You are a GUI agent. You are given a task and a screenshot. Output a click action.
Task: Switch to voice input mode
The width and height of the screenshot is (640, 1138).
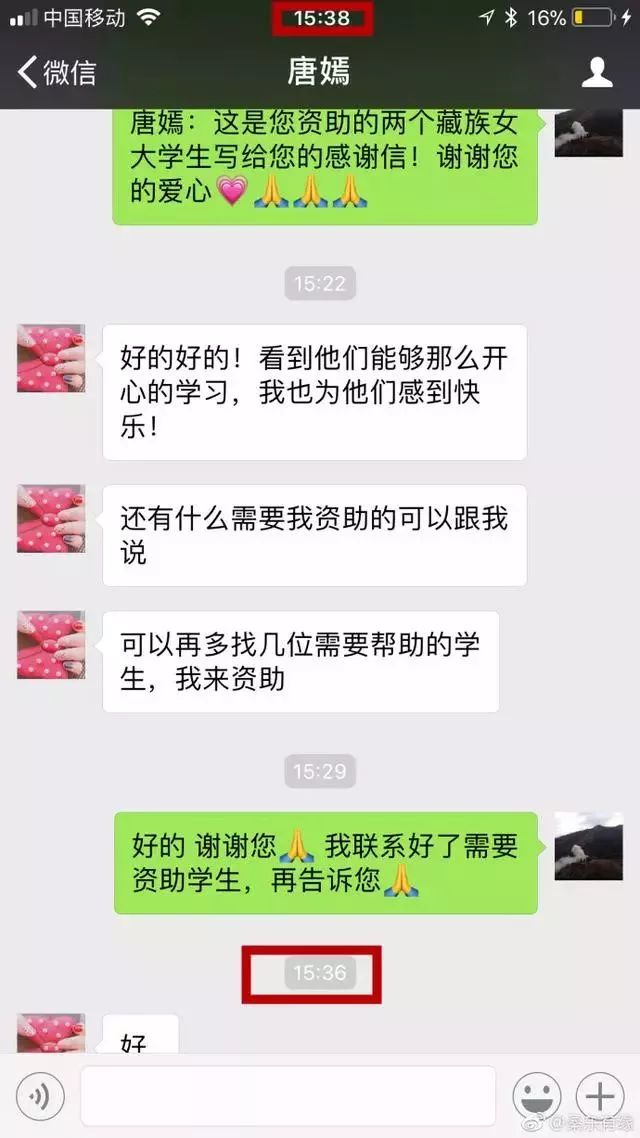click(40, 1096)
